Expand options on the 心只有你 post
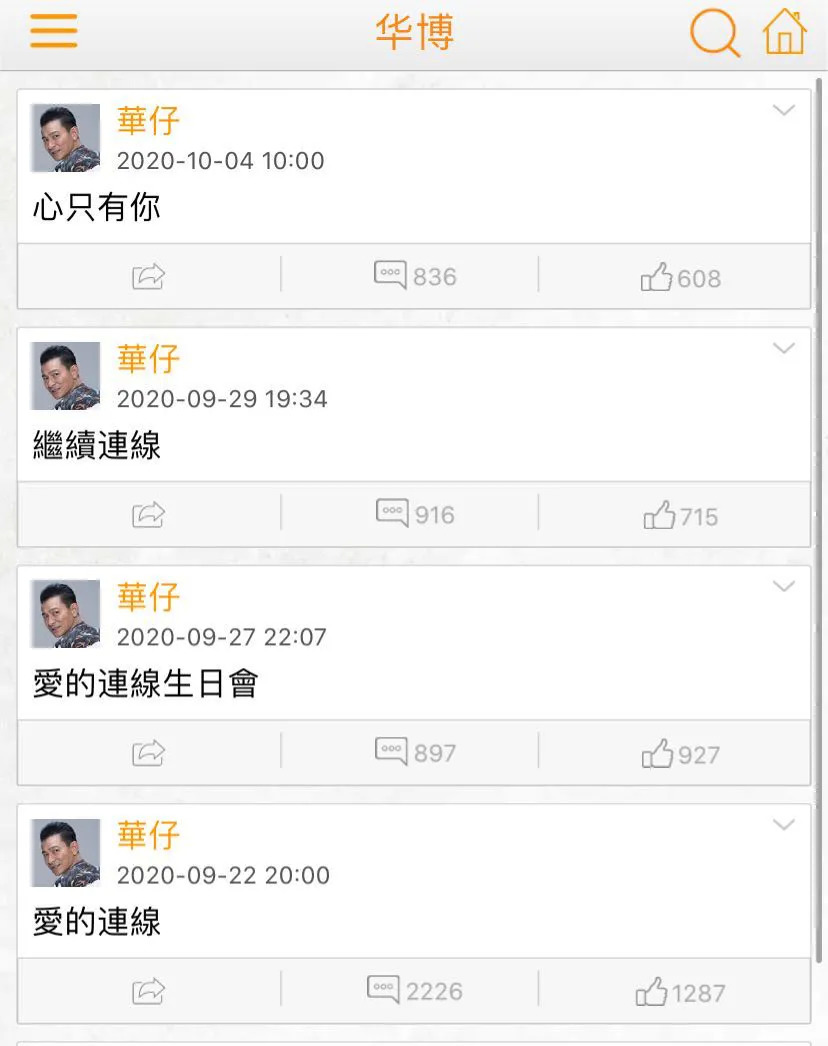Image resolution: width=828 pixels, height=1046 pixels. tap(784, 110)
